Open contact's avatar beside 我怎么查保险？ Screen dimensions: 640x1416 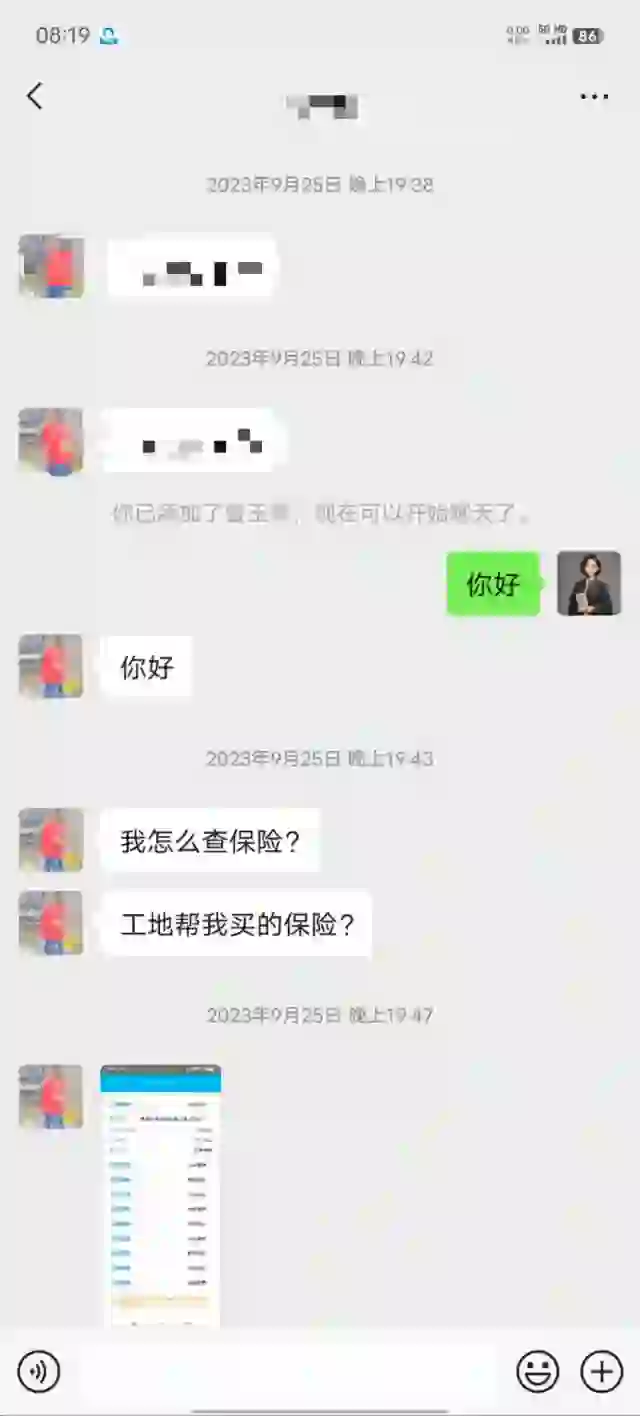point(51,841)
